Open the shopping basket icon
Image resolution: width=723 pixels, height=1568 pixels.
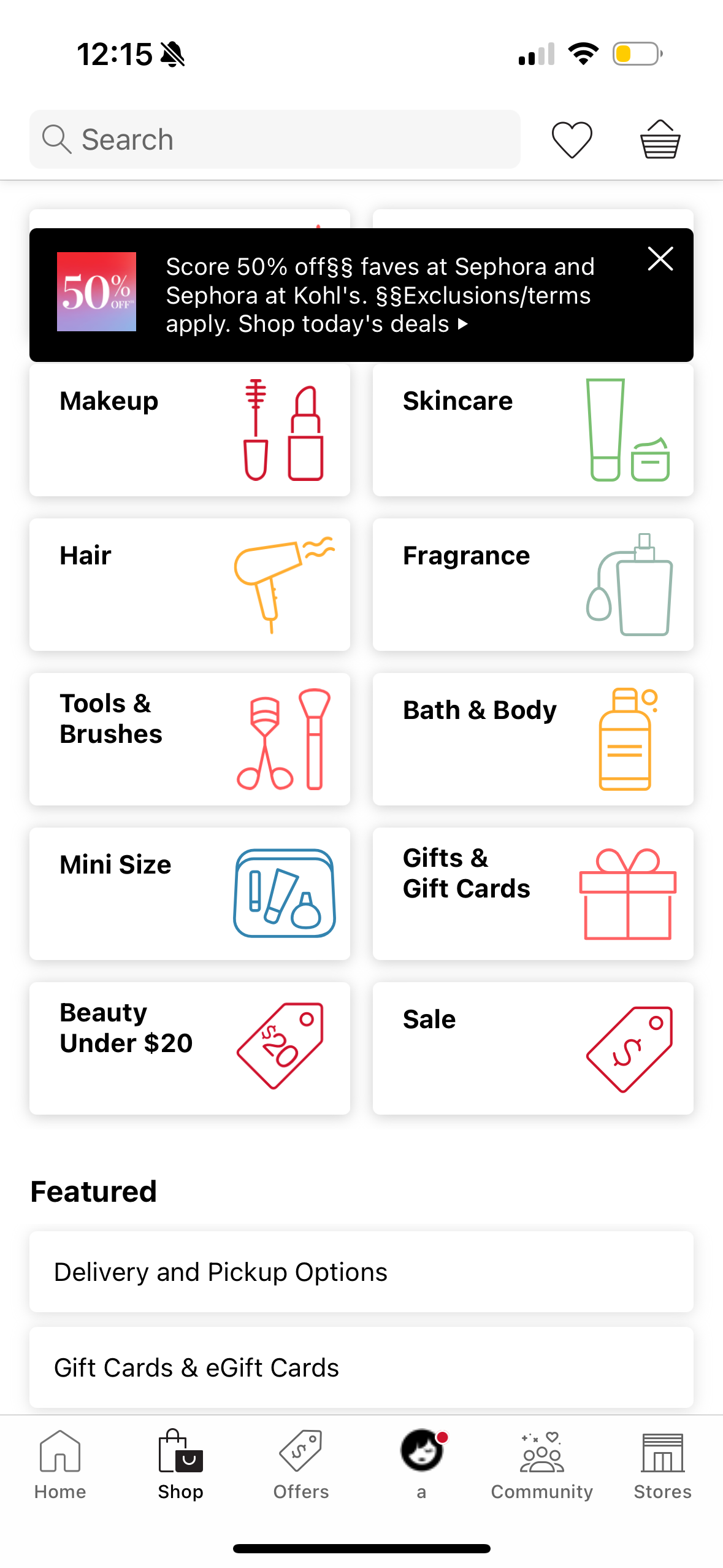click(660, 139)
